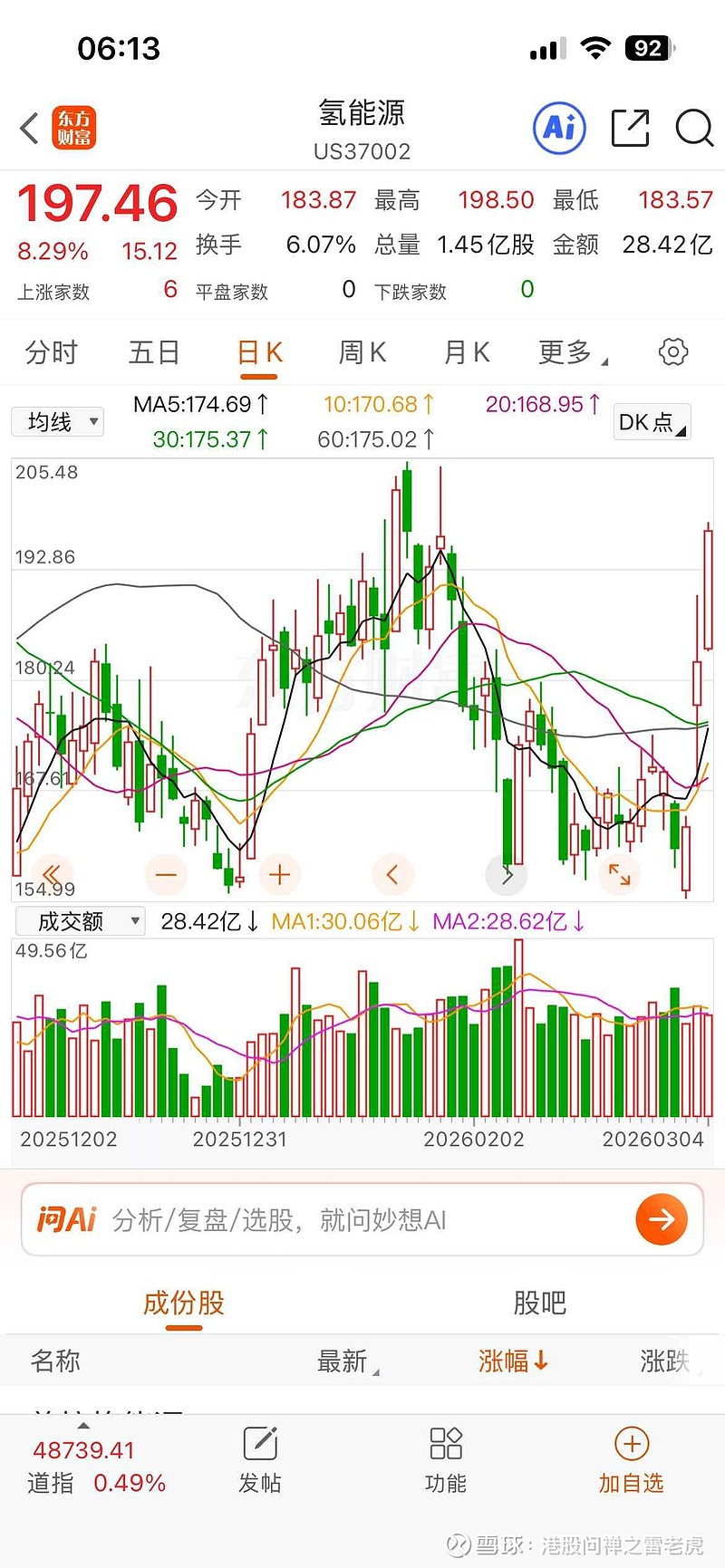Go back using the top-left arrow
725x1568 pixels.
(x=30, y=128)
